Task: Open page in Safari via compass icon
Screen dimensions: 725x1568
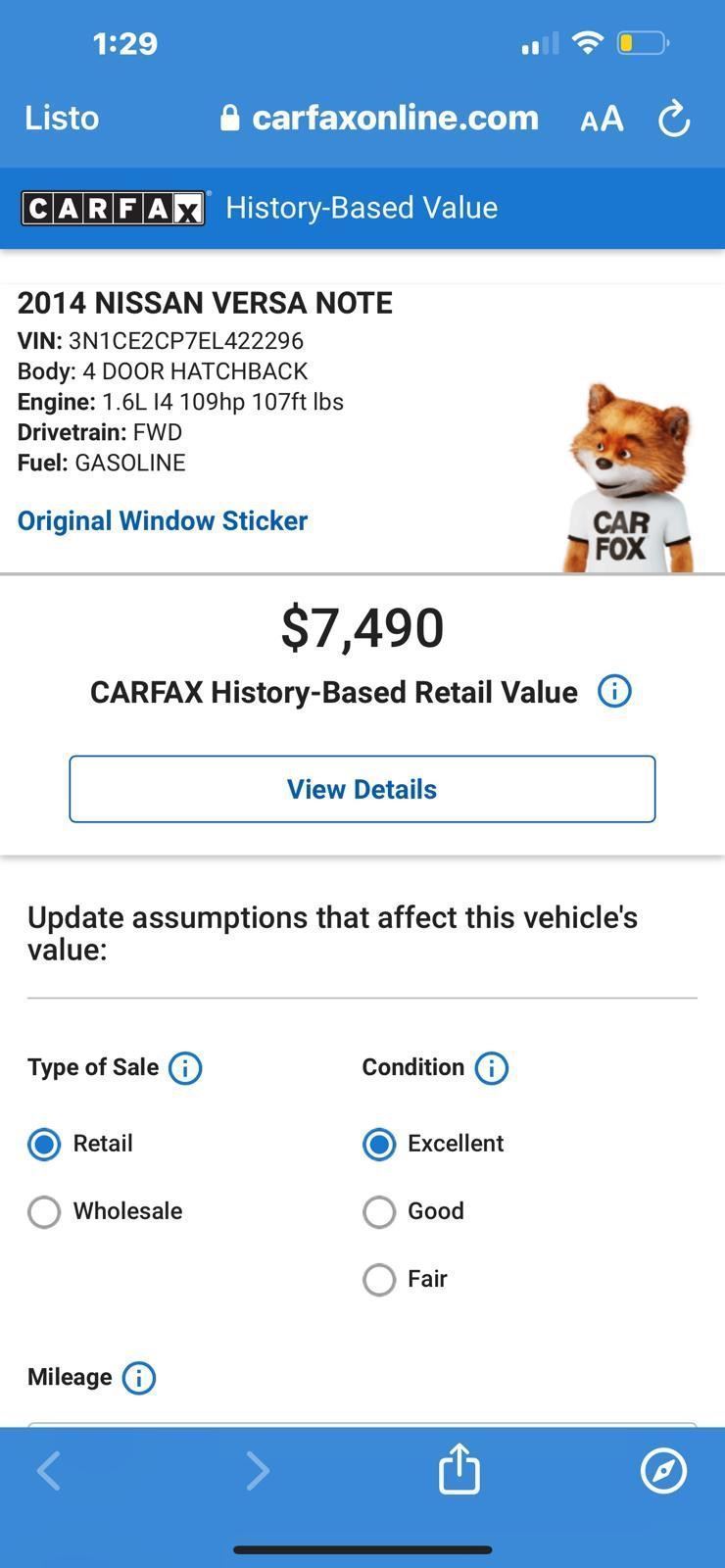Action: pos(663,1470)
